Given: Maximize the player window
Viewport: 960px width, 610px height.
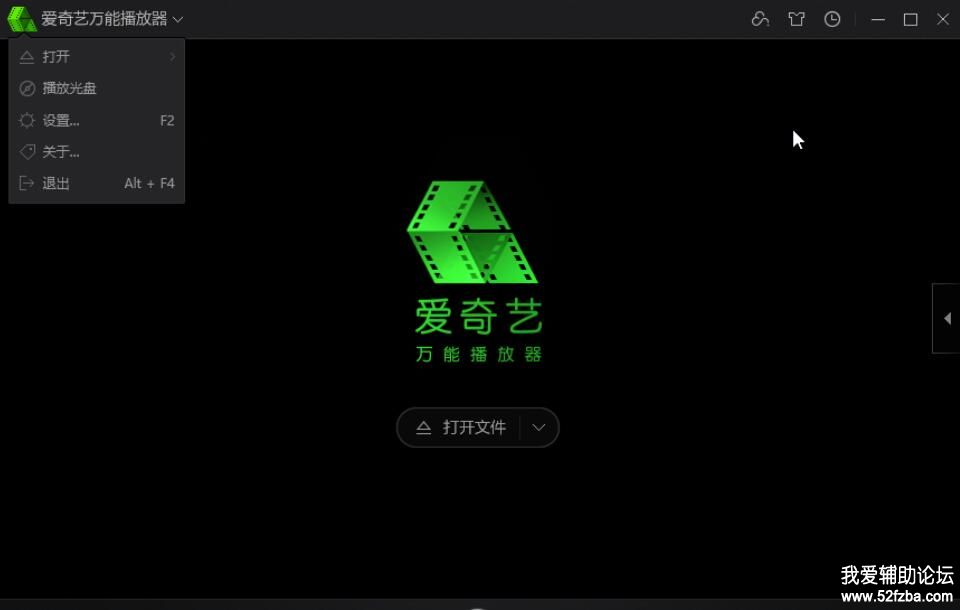Looking at the screenshot, I should coord(910,19).
